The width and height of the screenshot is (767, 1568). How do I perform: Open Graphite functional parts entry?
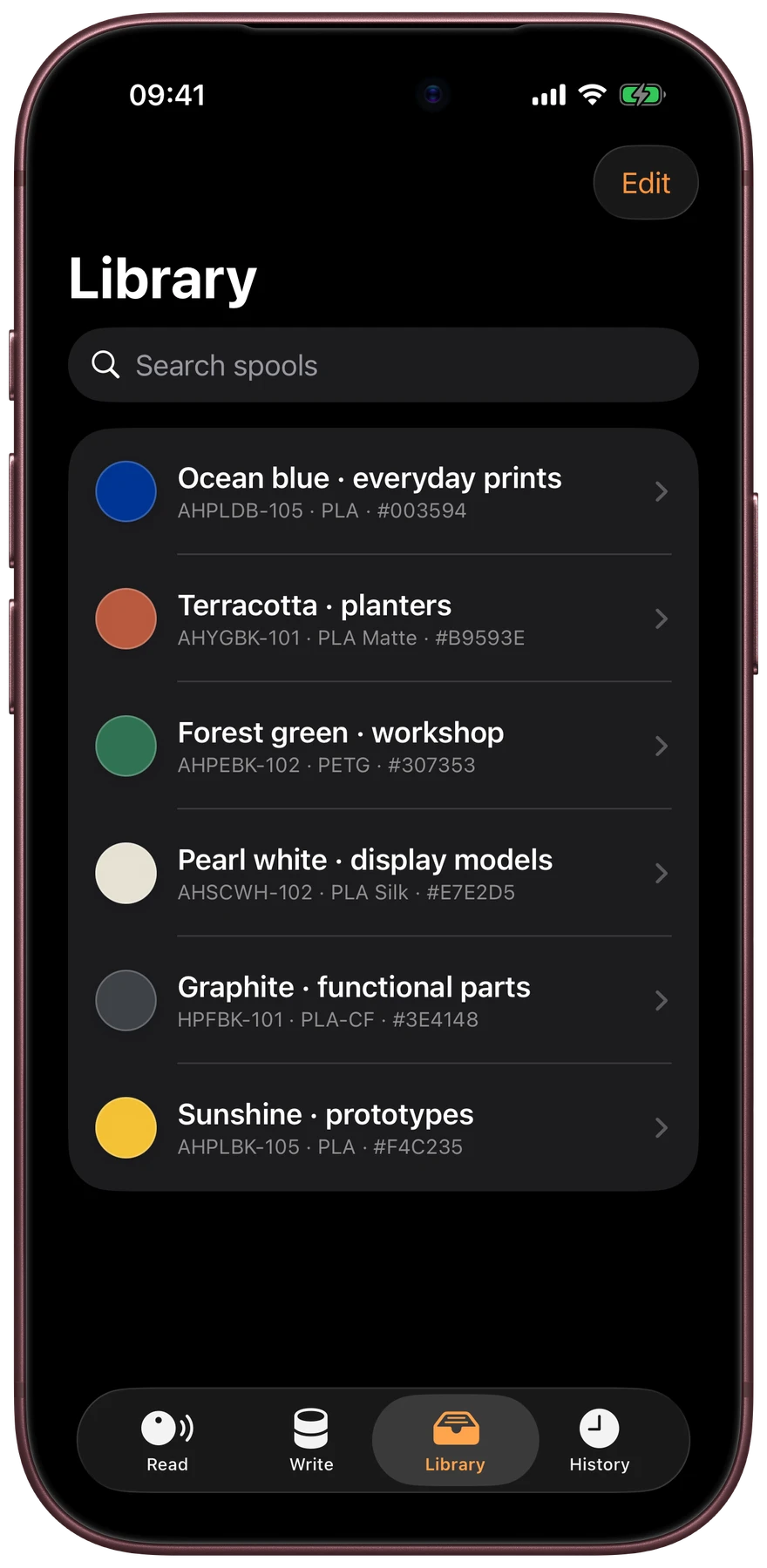coord(383,1000)
